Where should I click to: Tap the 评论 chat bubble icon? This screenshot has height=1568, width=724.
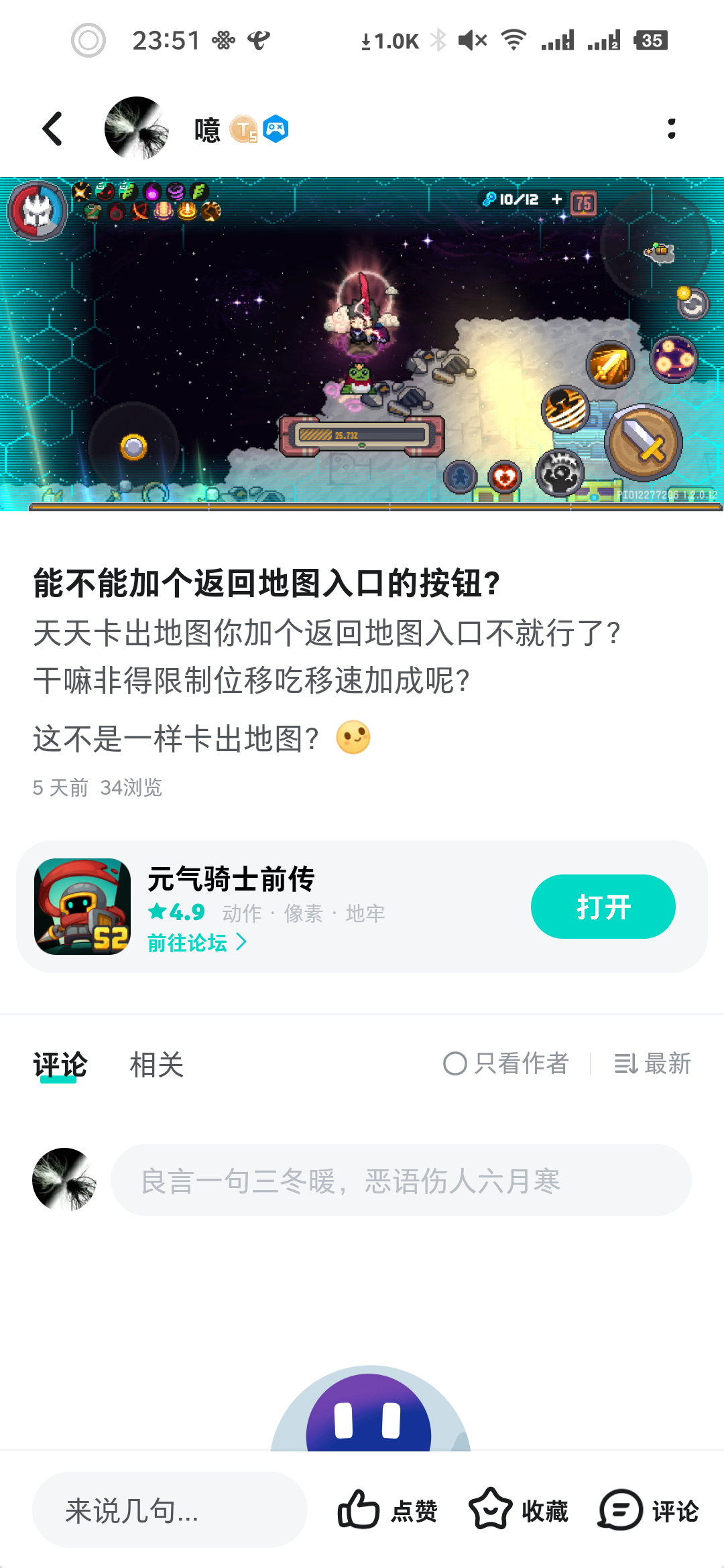(620, 1509)
